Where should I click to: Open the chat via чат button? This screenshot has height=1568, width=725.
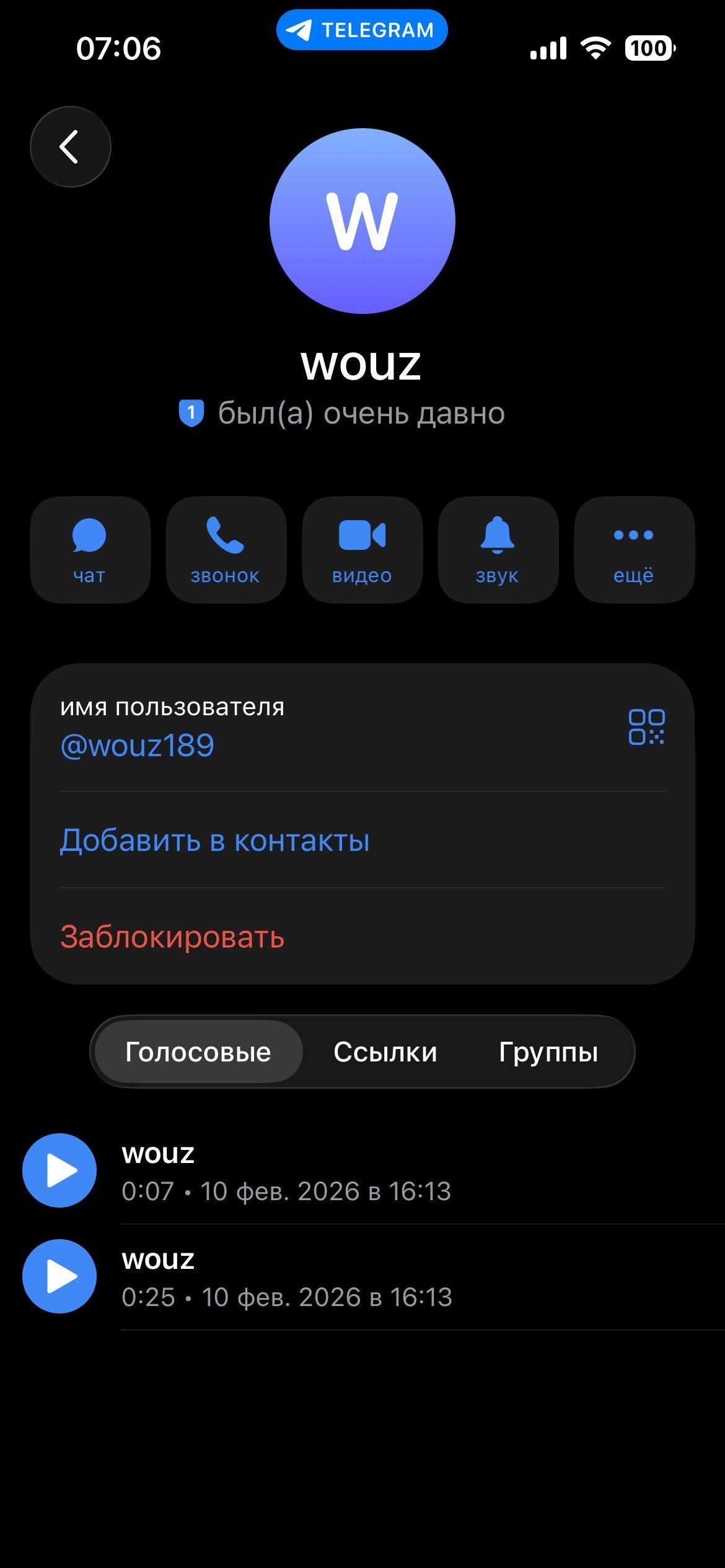tap(90, 549)
